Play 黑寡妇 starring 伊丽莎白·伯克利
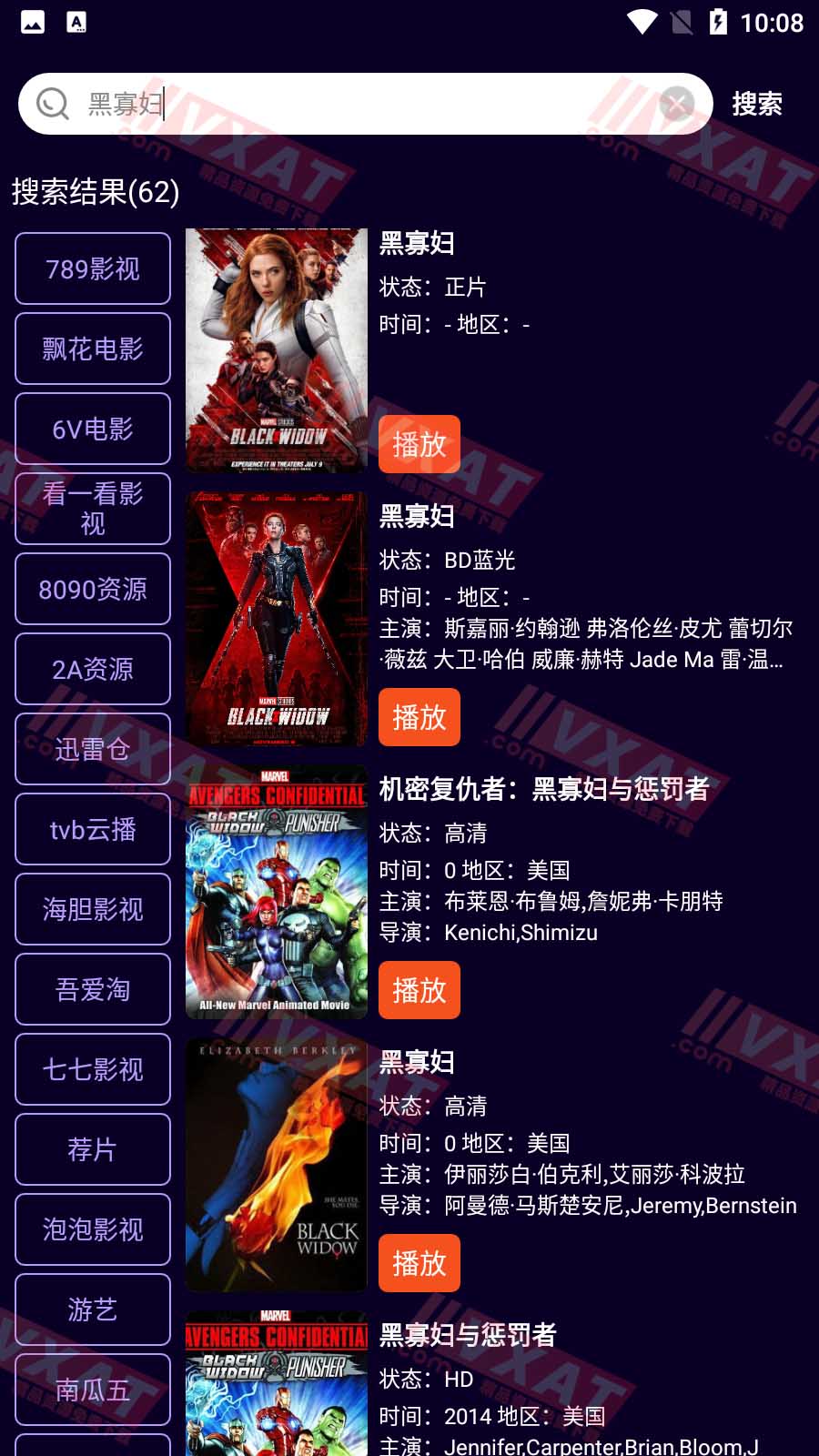Image resolution: width=819 pixels, height=1456 pixels. 419,1263
